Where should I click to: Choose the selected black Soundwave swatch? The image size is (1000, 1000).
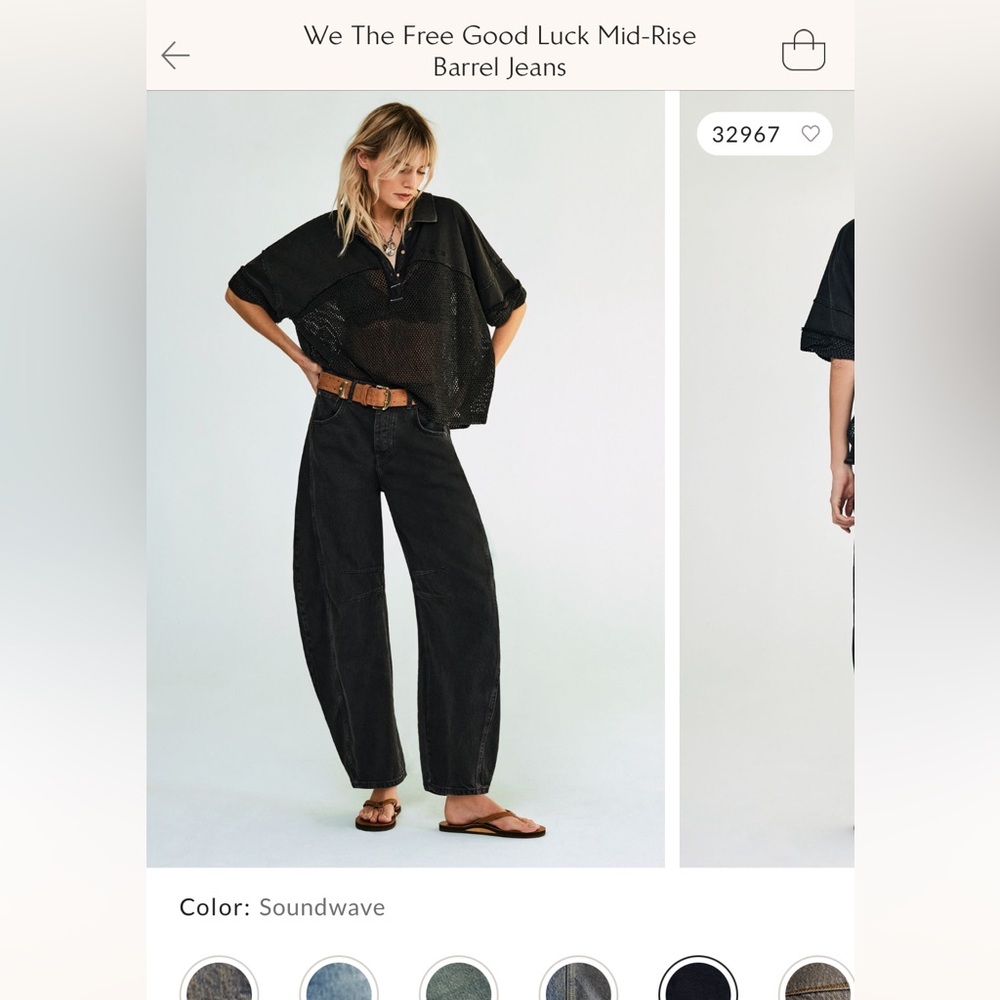coord(698,981)
